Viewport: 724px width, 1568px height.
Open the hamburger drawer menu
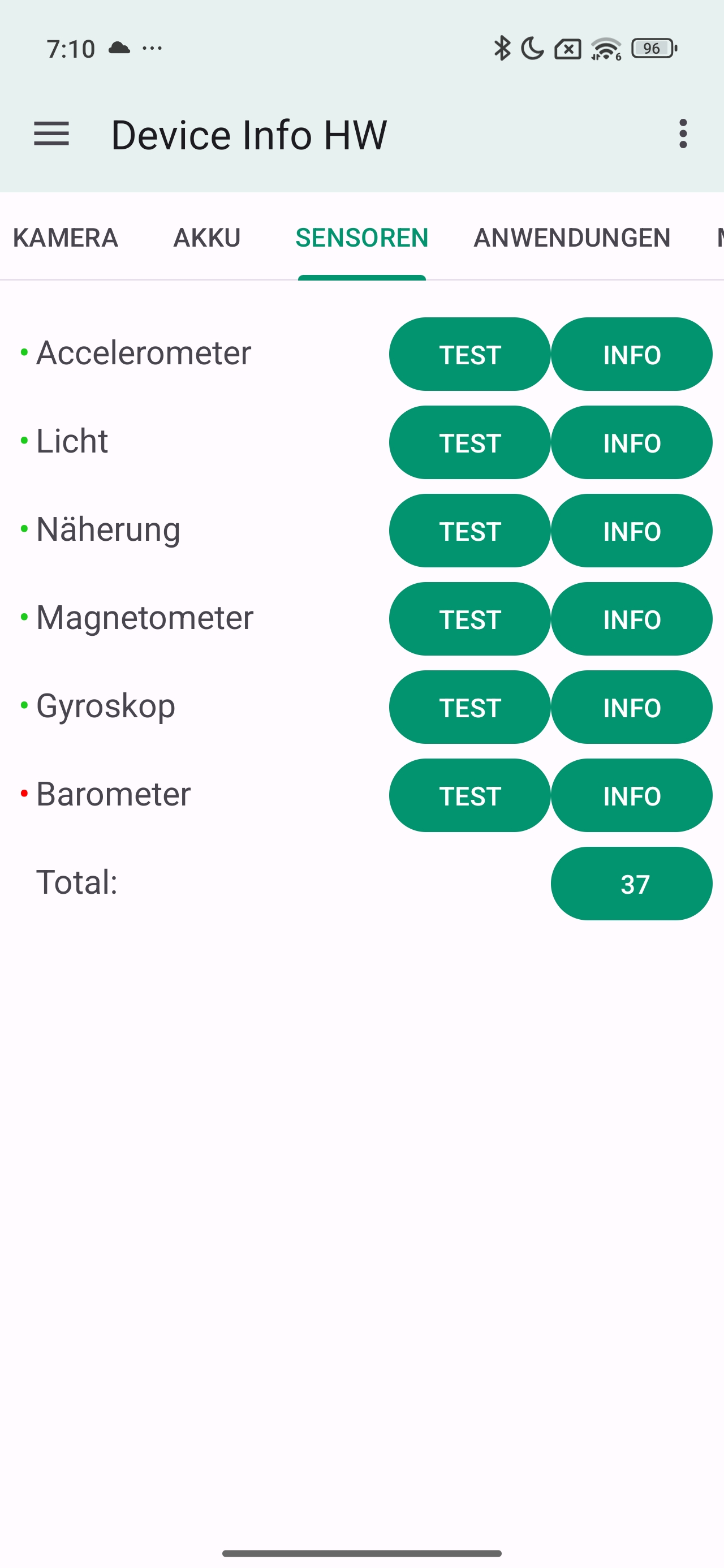tap(51, 133)
